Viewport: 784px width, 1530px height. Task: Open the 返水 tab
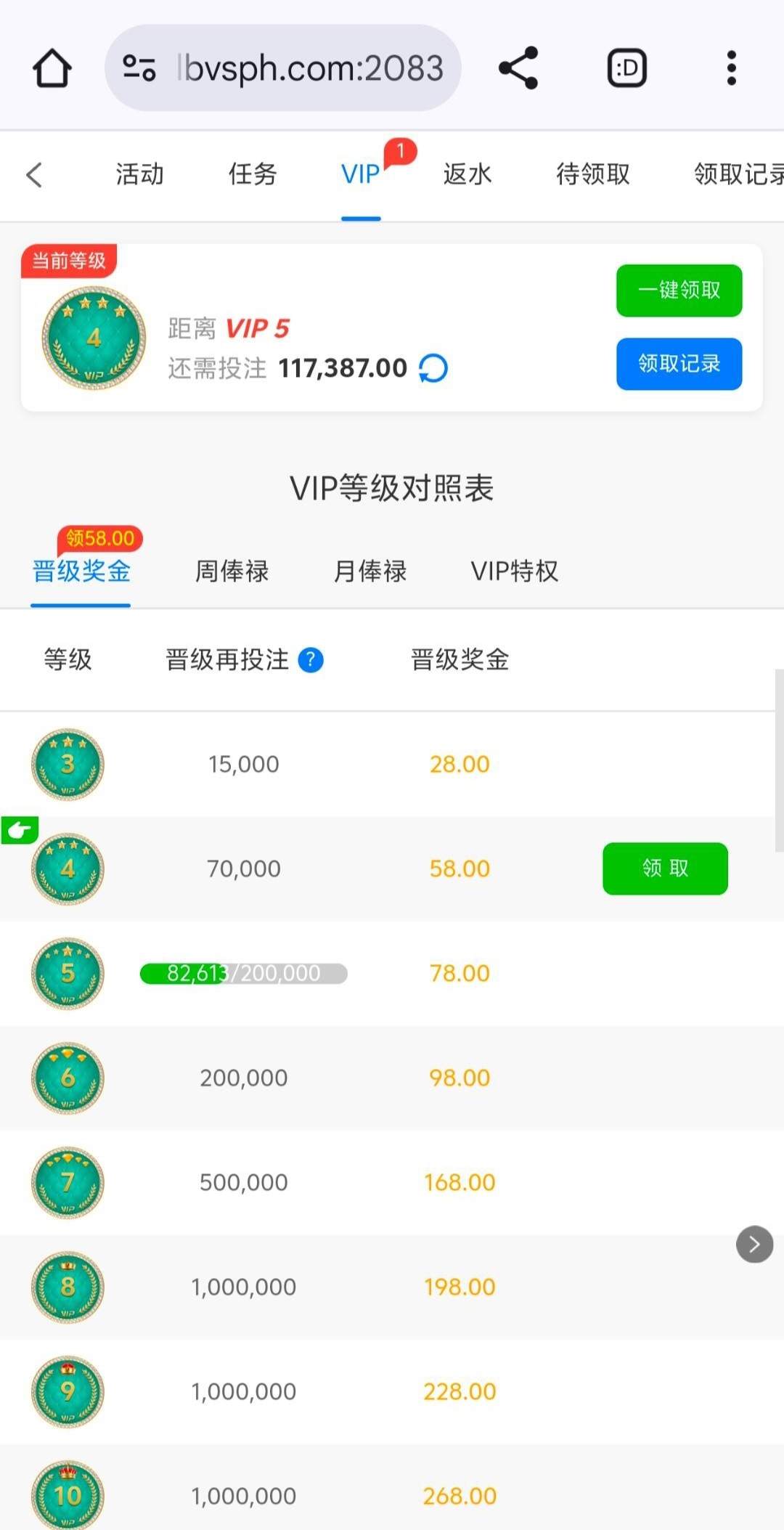tap(467, 174)
